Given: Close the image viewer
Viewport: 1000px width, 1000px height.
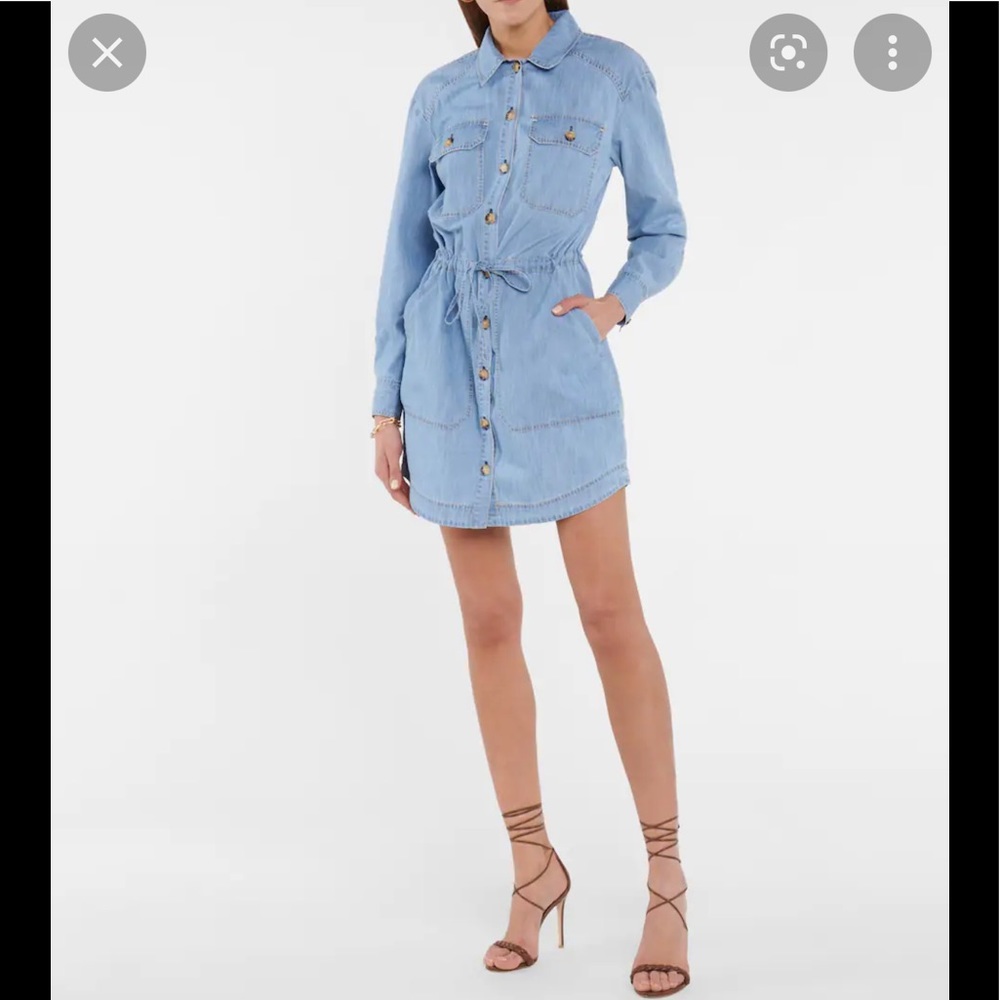Looking at the screenshot, I should click(107, 53).
